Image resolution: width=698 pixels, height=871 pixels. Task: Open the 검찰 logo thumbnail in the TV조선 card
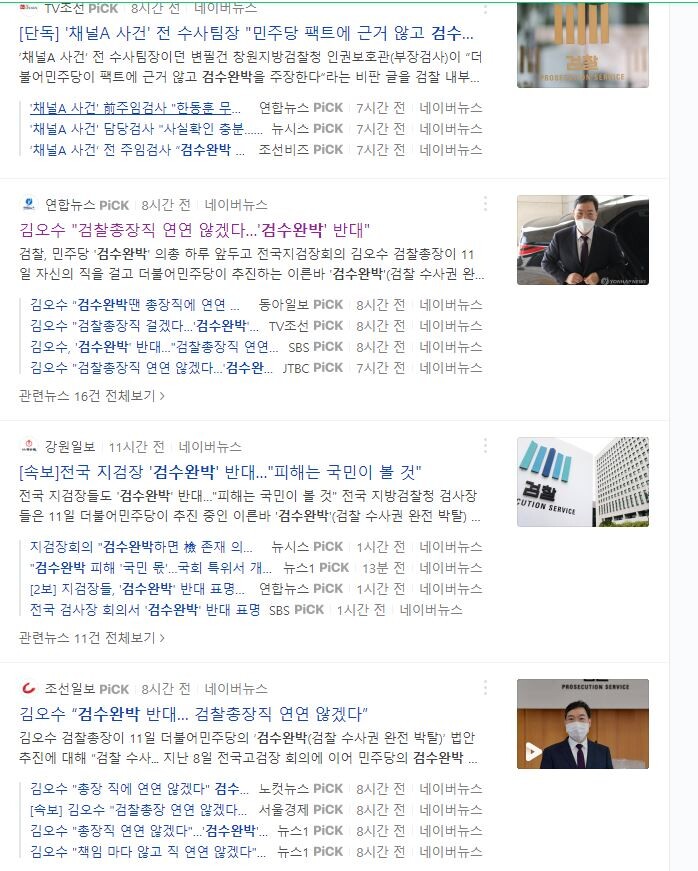pyautogui.click(x=582, y=45)
